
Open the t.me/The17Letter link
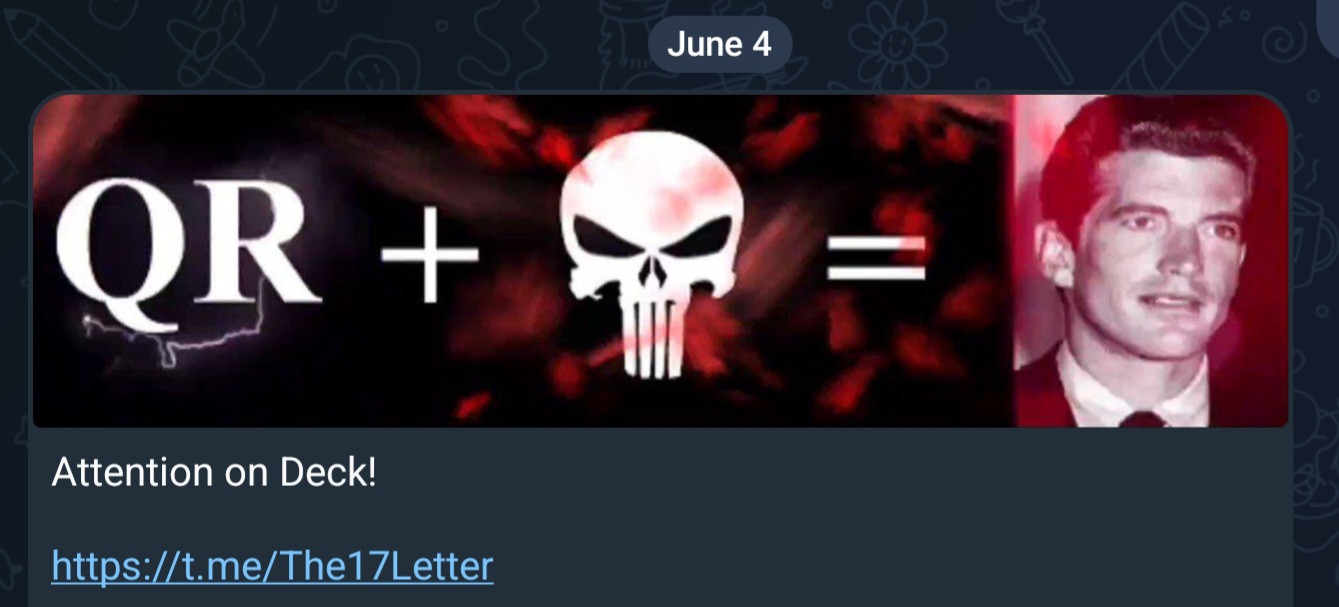click(x=272, y=566)
